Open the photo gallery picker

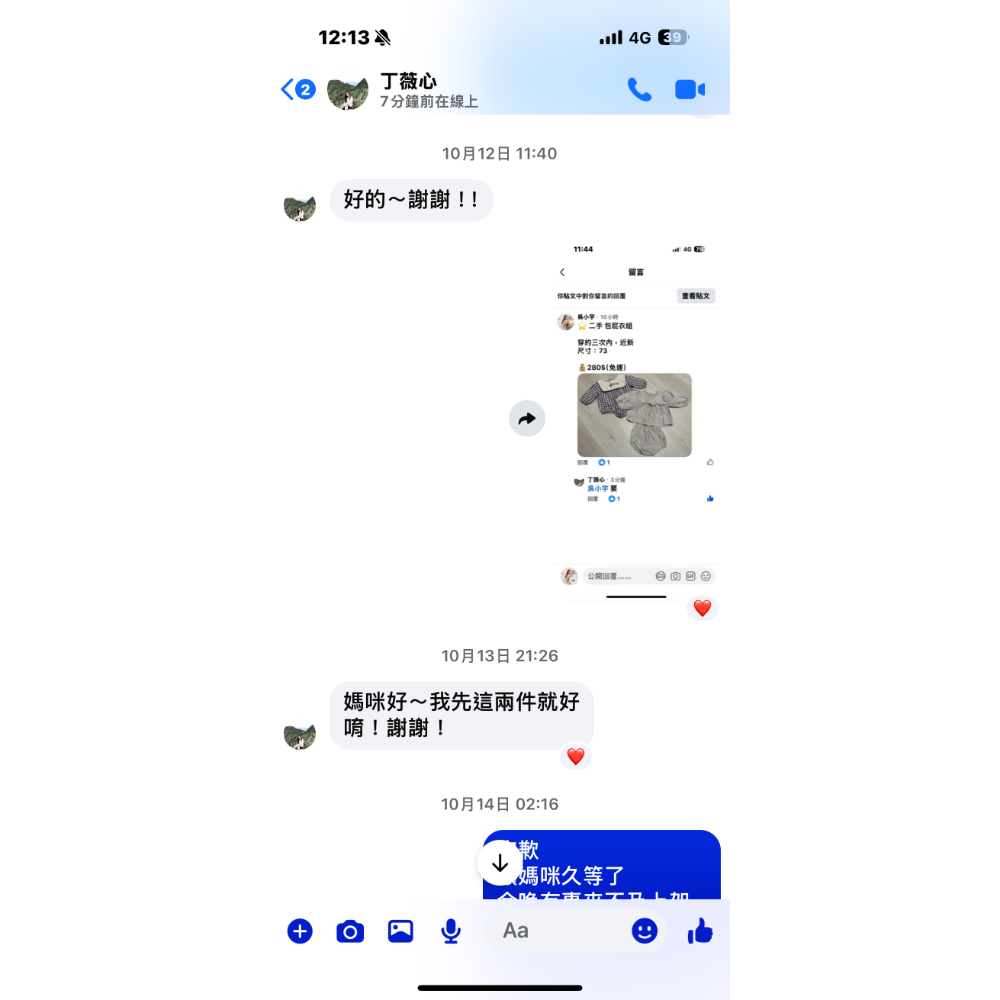[401, 931]
